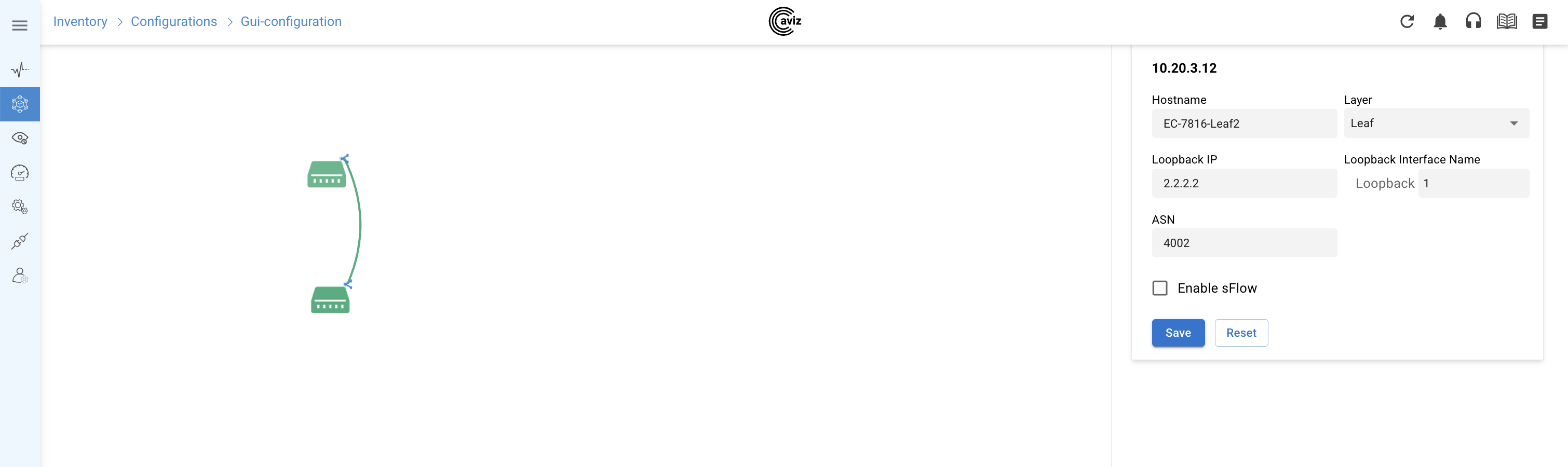
Task: Edit the Hostname field
Action: click(1243, 123)
